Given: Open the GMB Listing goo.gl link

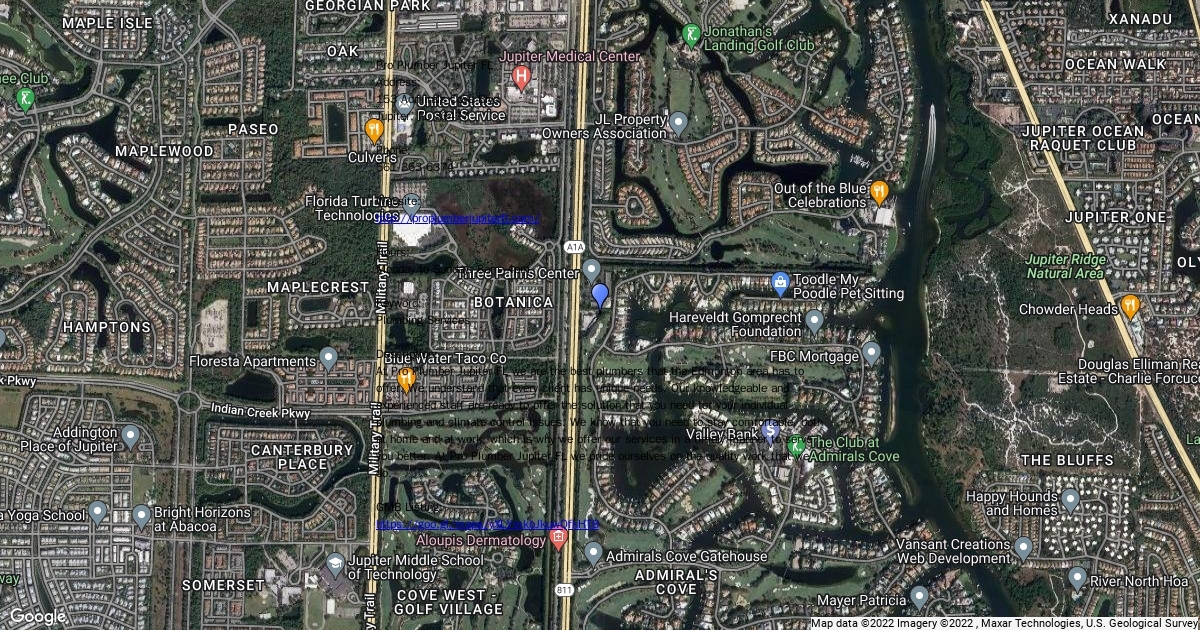Looking at the screenshot, I should 489,523.
